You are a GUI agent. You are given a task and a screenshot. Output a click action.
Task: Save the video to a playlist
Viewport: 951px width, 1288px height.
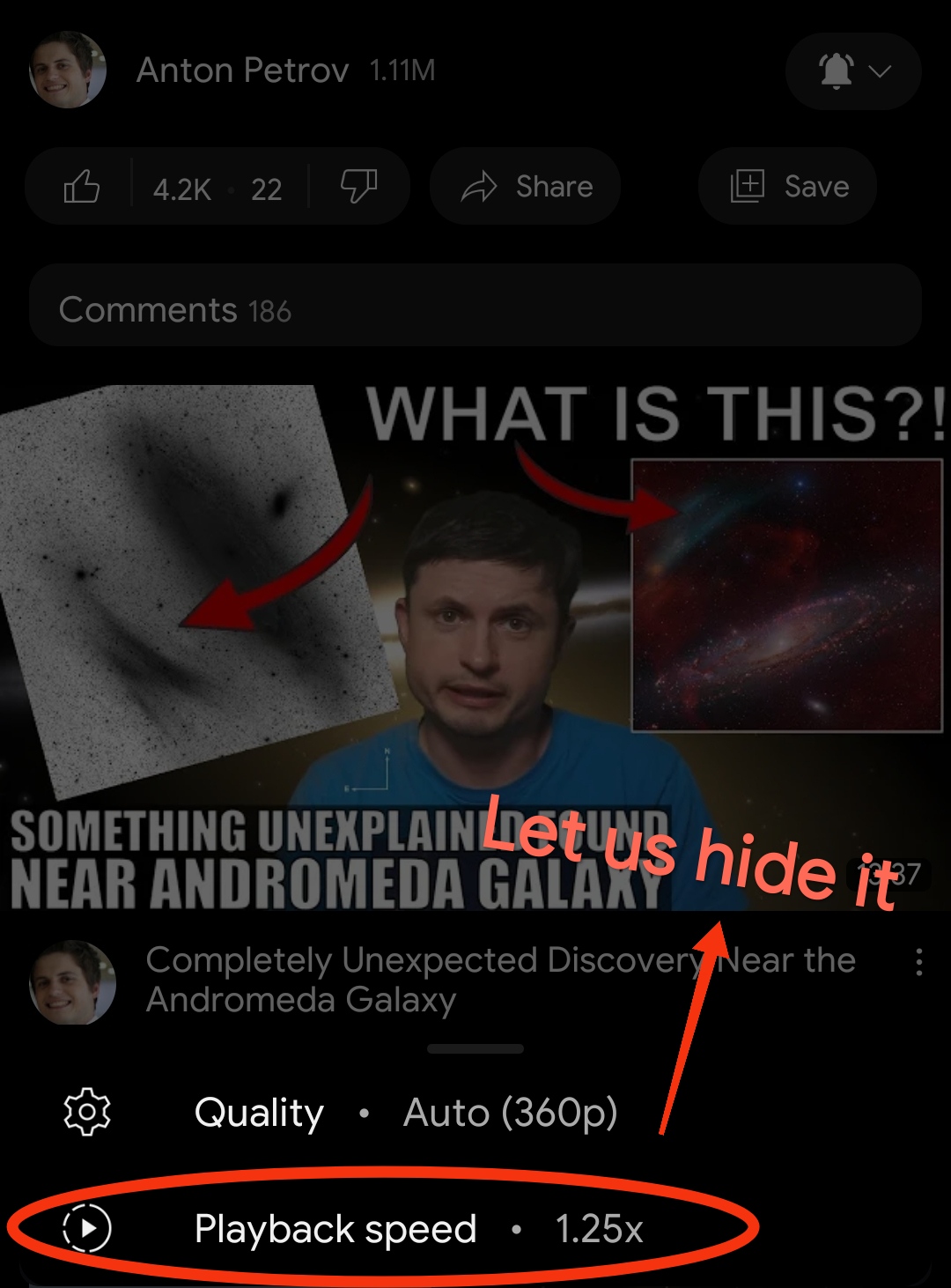(788, 187)
